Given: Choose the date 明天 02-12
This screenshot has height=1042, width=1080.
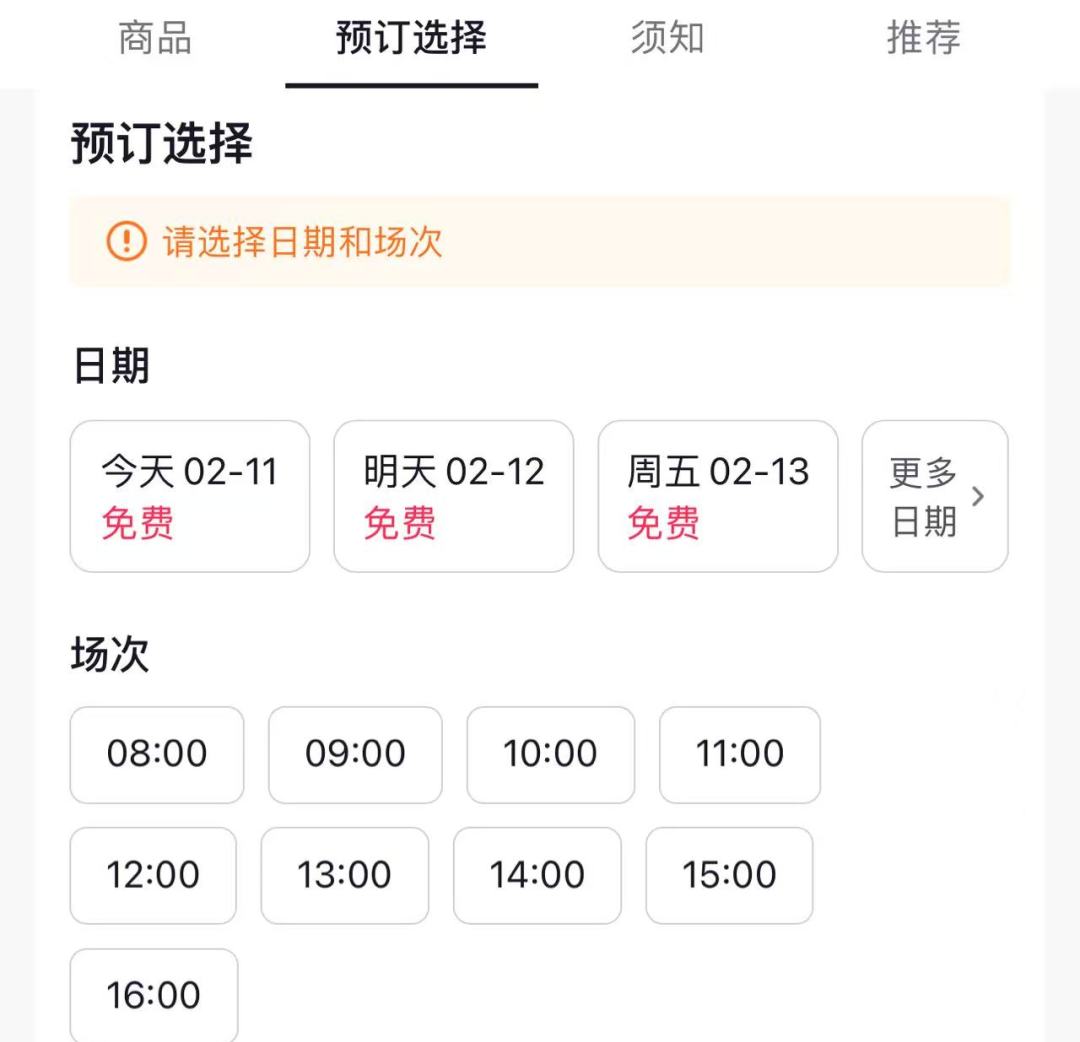Looking at the screenshot, I should [454, 496].
